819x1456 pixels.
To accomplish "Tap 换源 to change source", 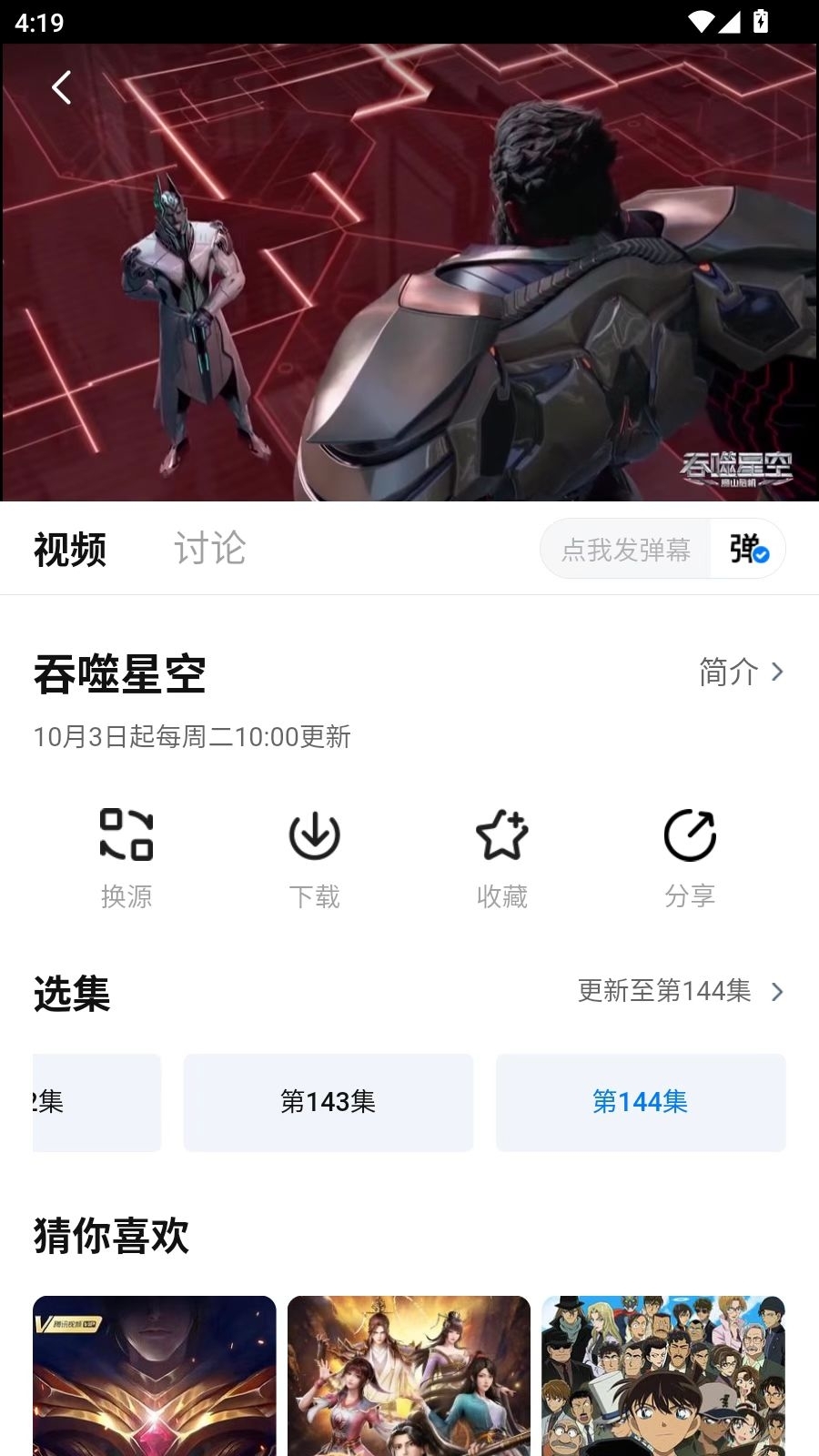I will coord(126,857).
